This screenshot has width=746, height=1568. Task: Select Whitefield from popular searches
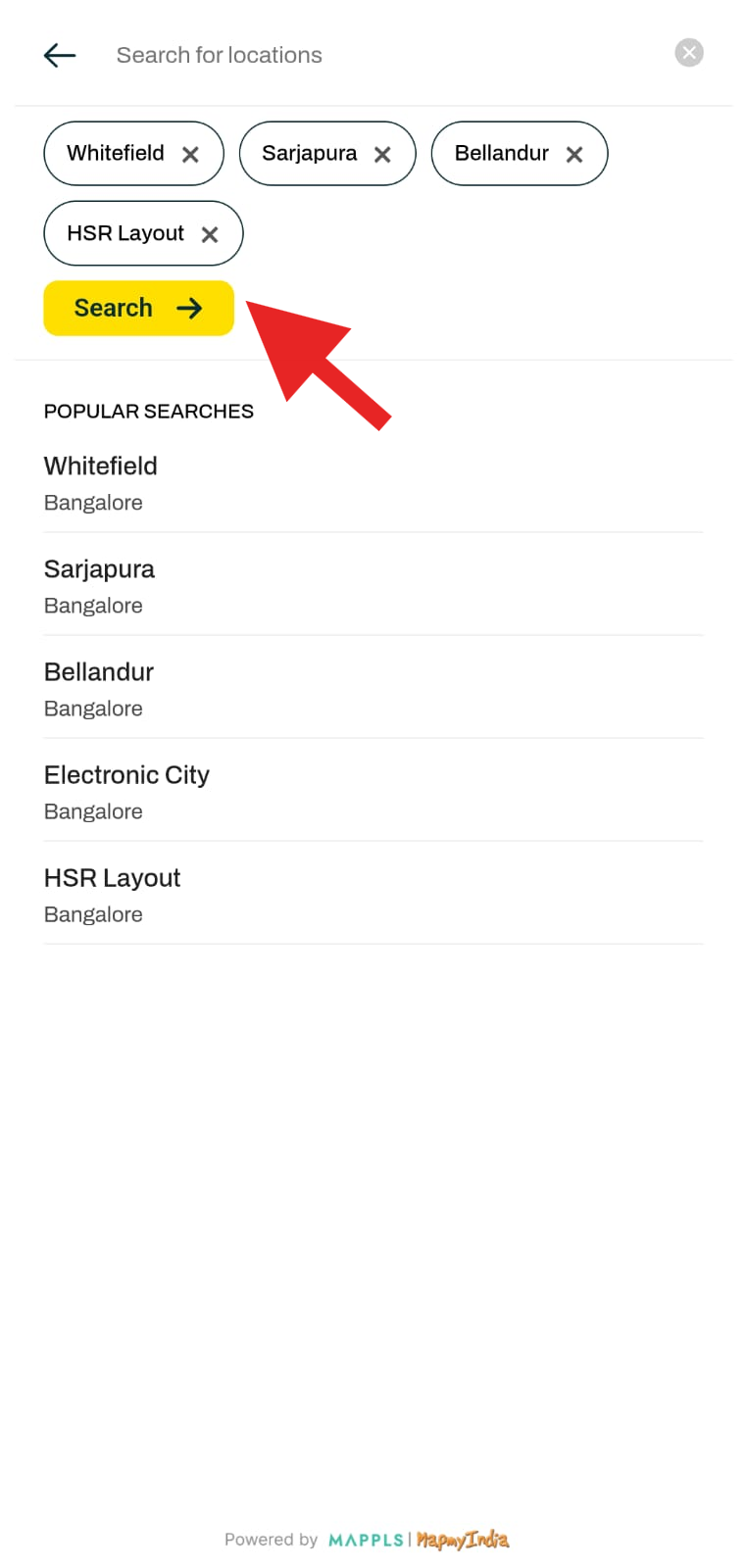(373, 483)
